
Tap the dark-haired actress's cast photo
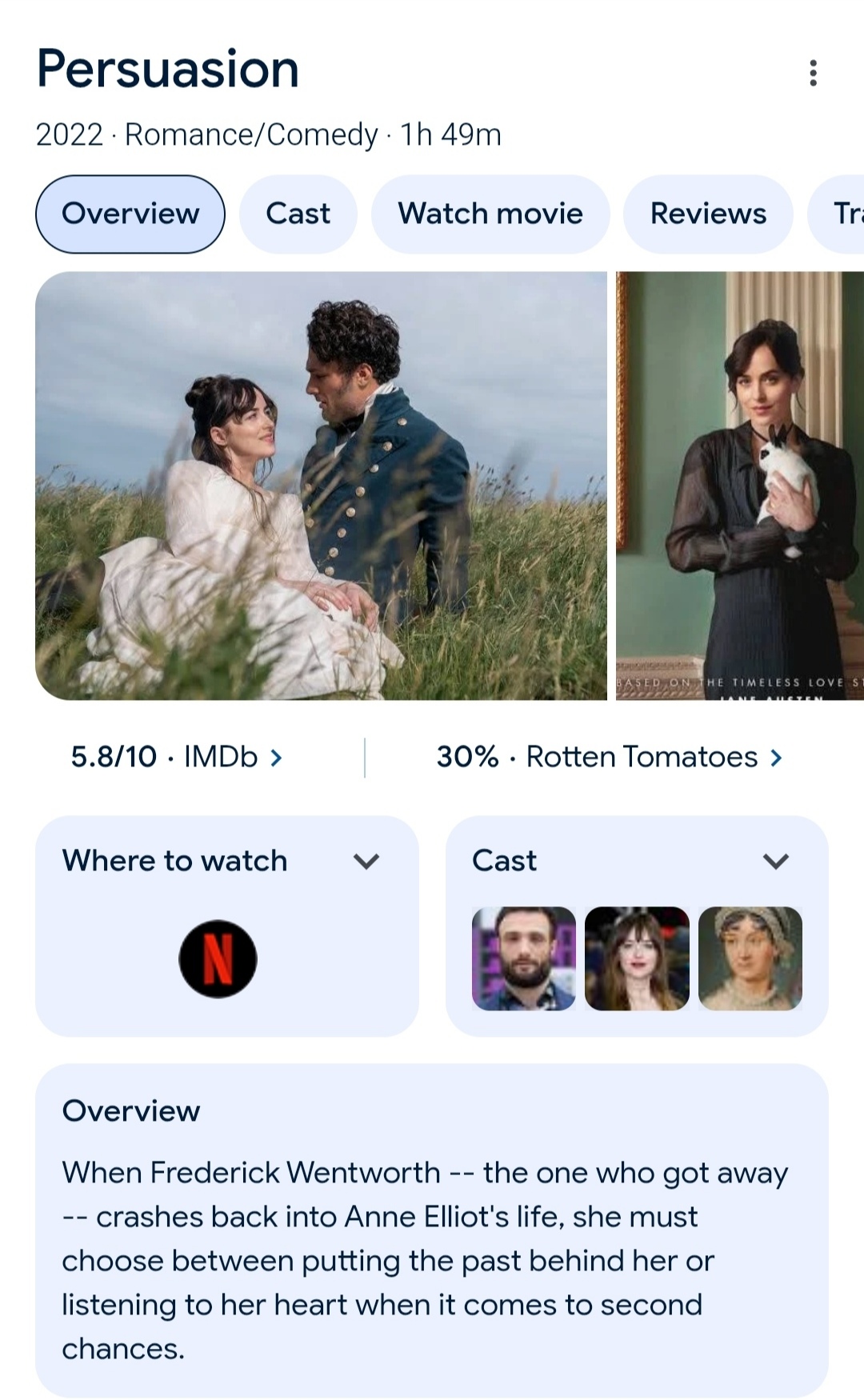point(637,958)
